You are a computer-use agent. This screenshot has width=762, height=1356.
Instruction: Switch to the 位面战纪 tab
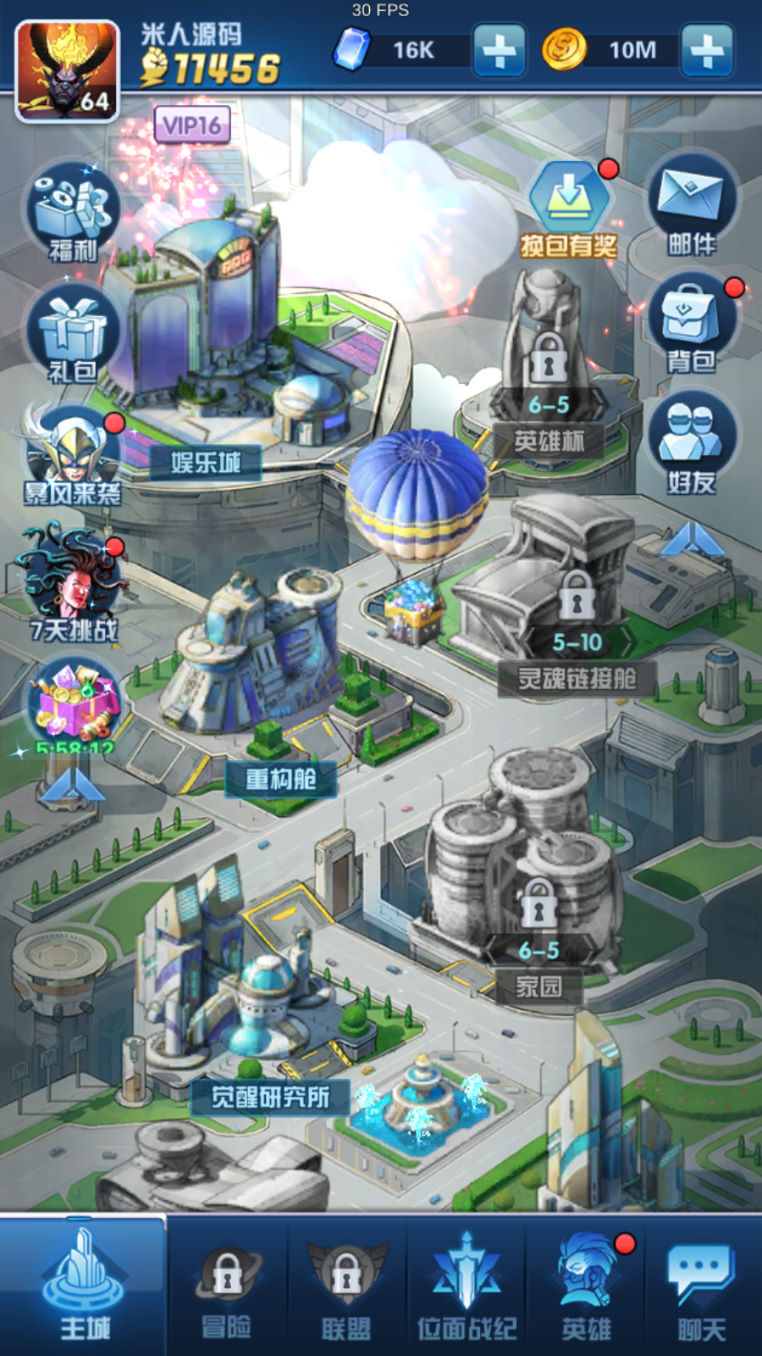466,1286
